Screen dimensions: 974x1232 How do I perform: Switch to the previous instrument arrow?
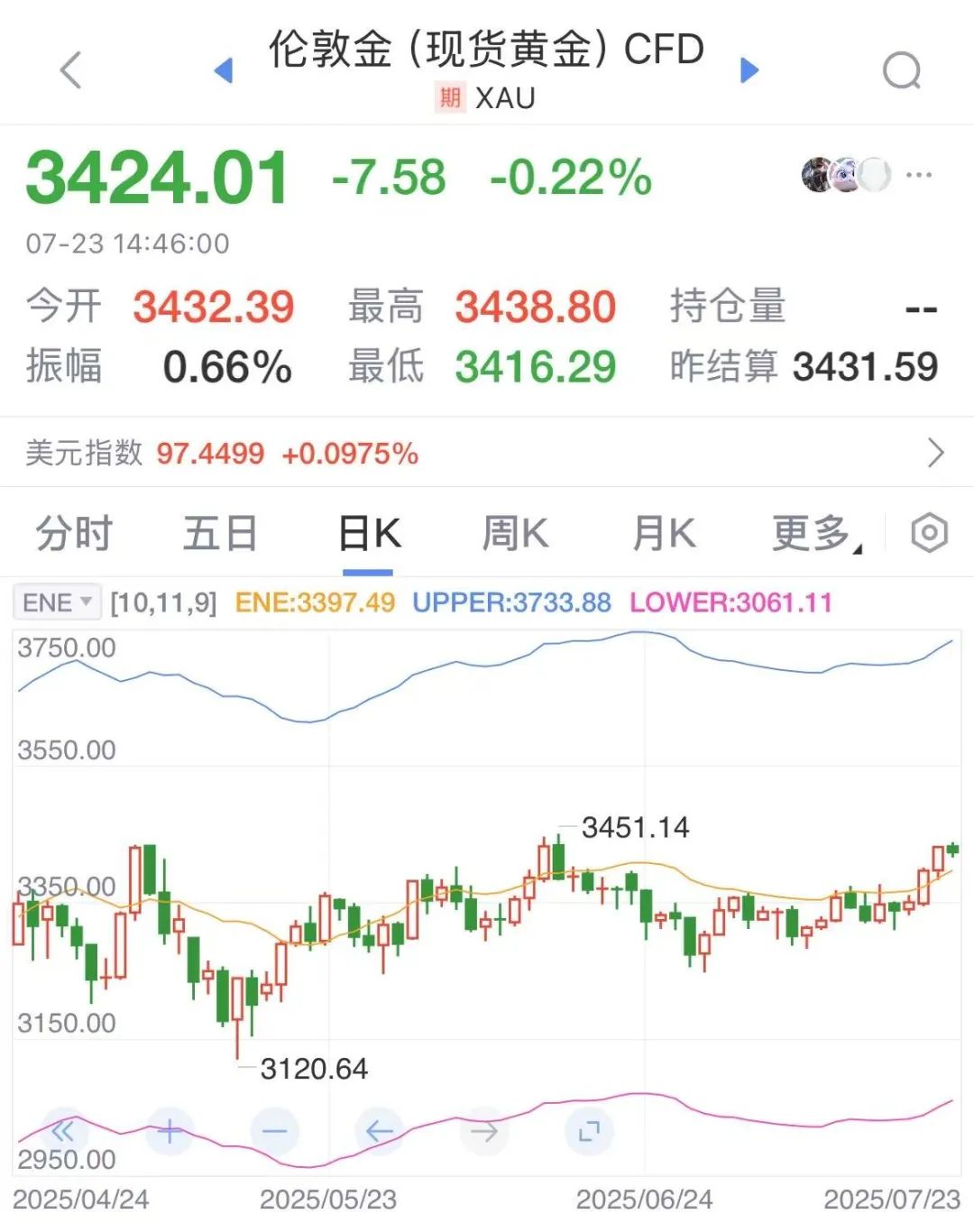pyautogui.click(x=224, y=70)
